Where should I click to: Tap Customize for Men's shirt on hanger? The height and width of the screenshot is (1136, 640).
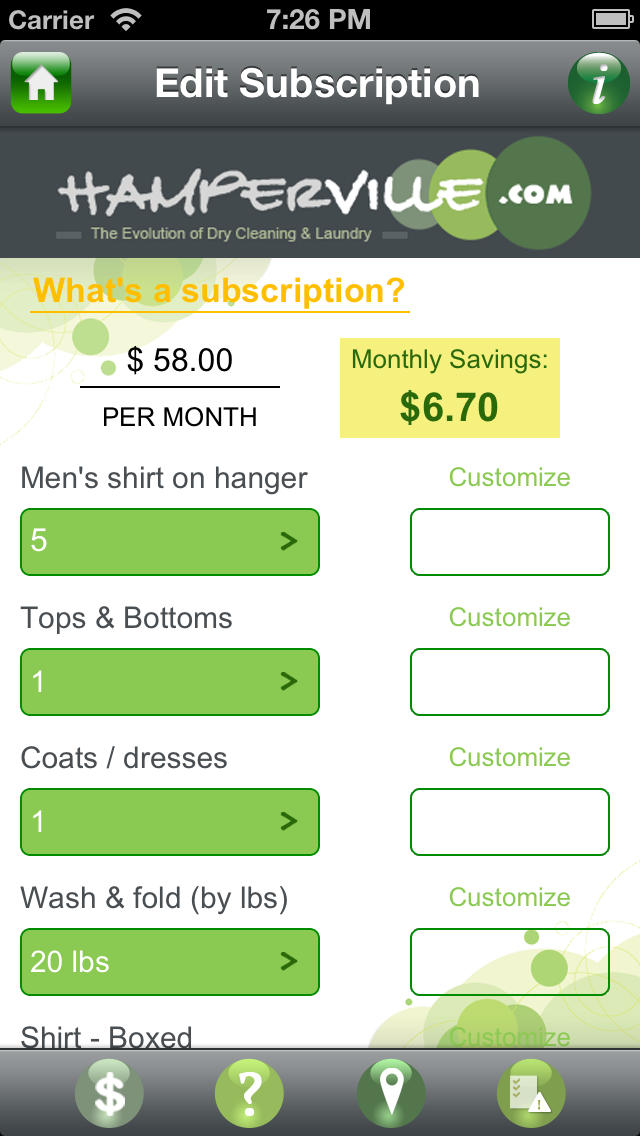point(510,477)
